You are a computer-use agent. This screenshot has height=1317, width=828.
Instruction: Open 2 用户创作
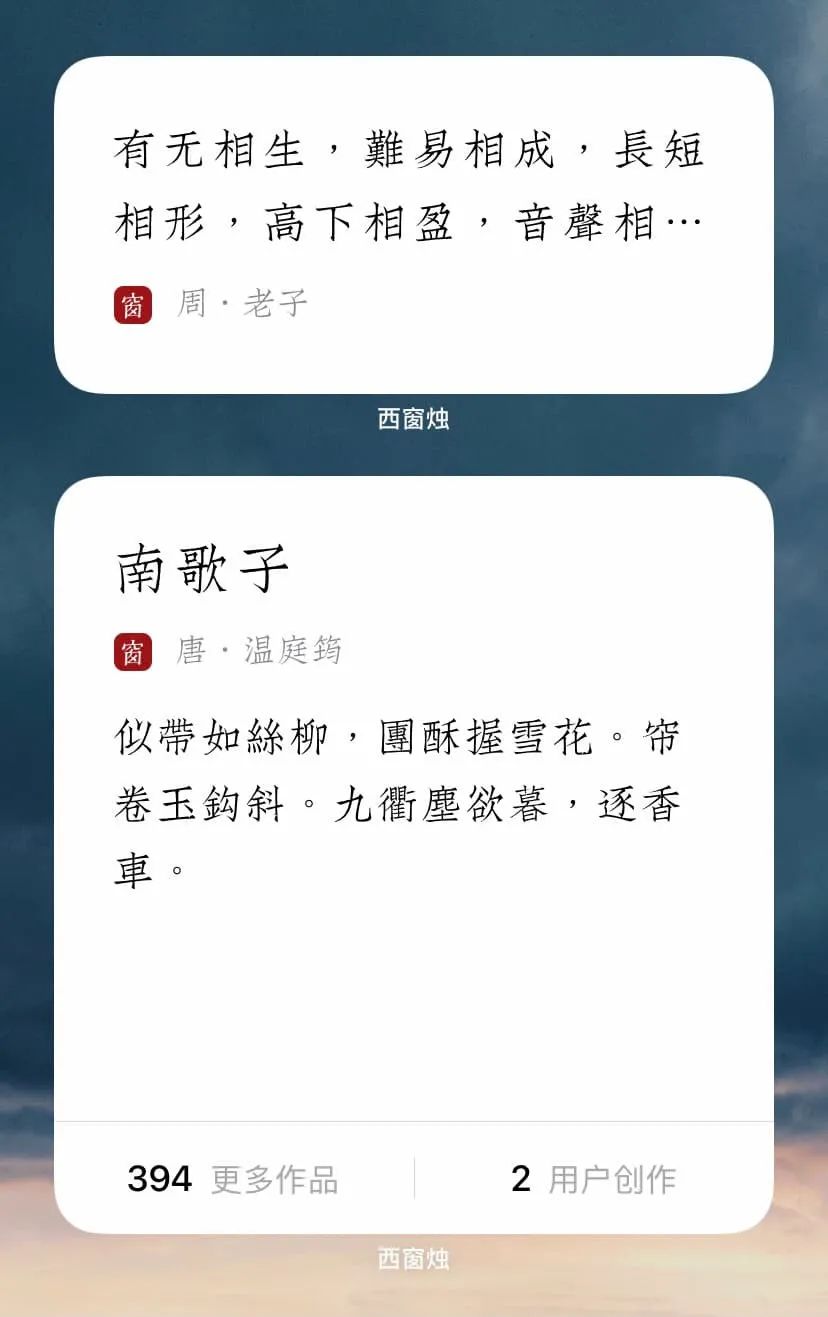593,1179
